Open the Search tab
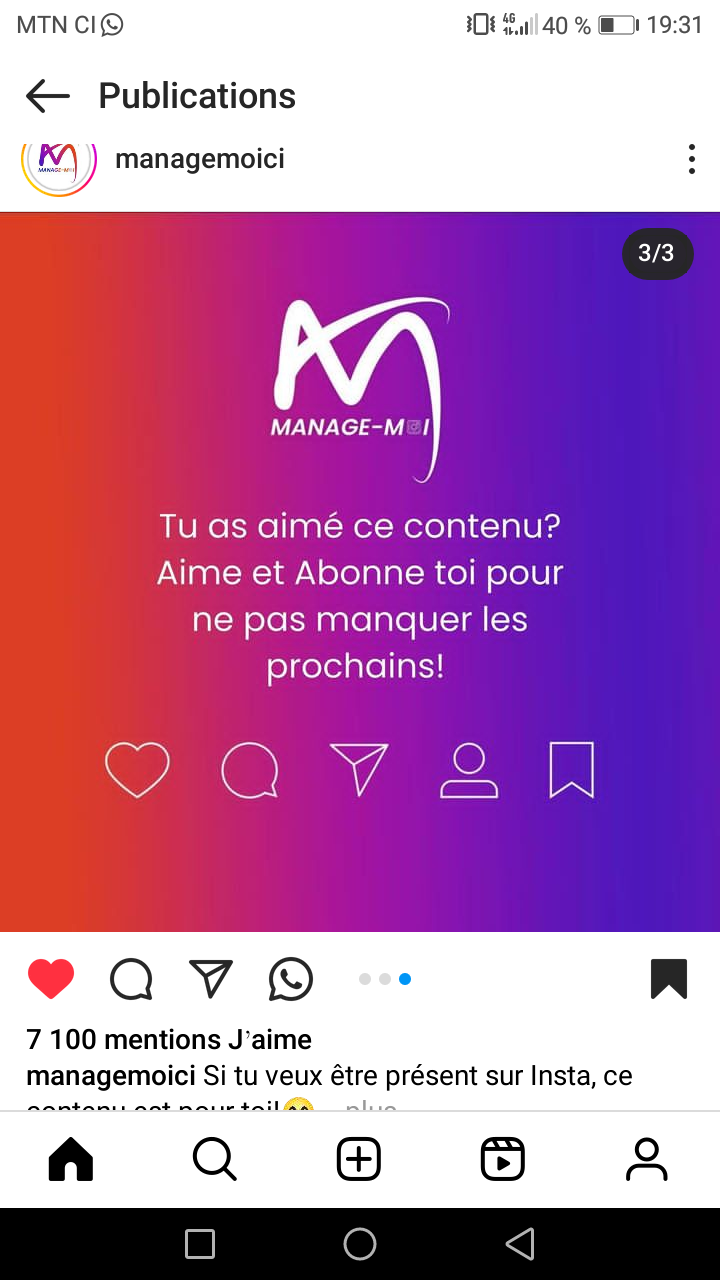Viewport: 720px width, 1280px height. (x=214, y=1160)
